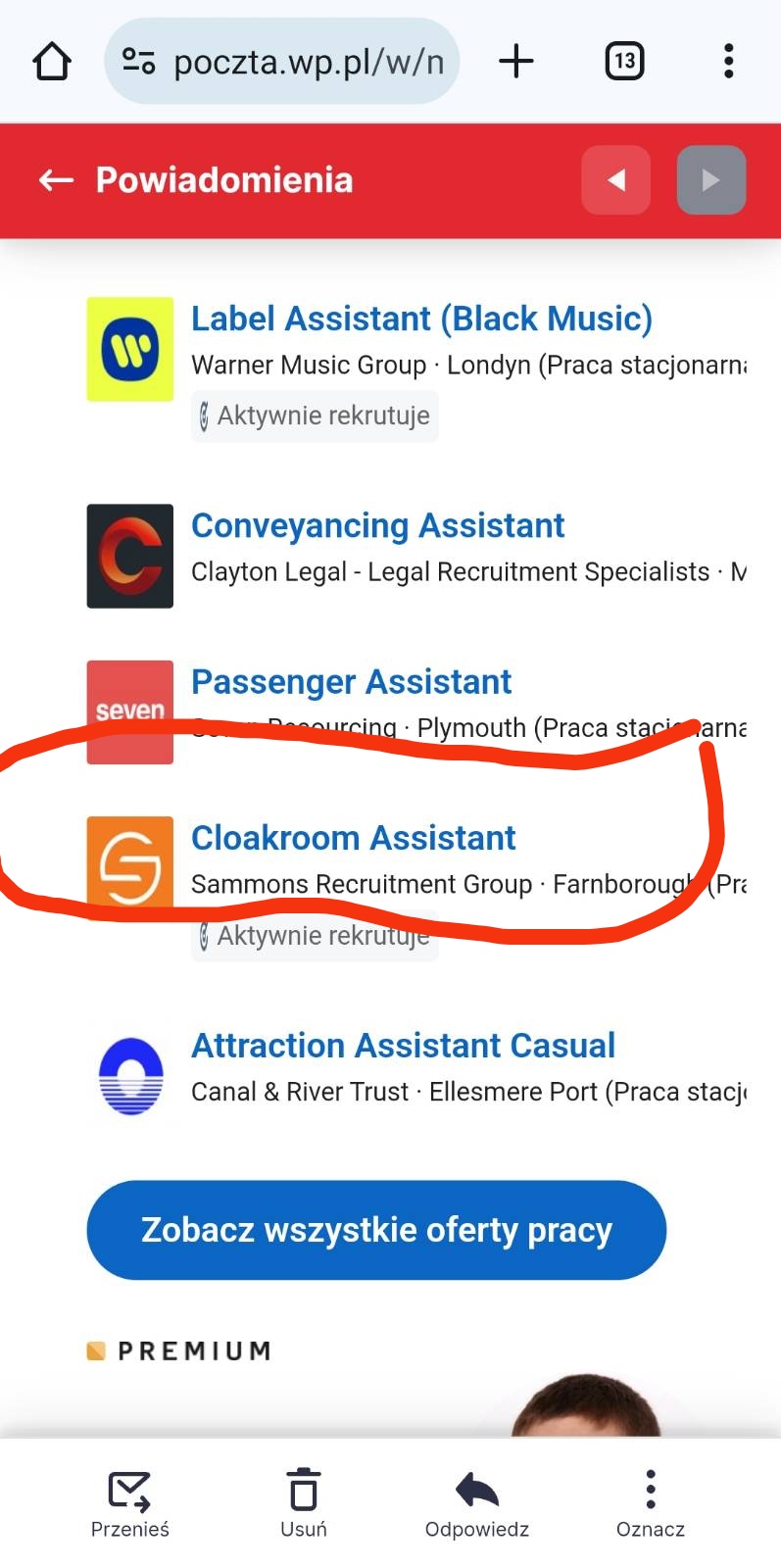Open the Passenger Assistant job link
Screen dimensions: 781x1568
tap(351, 681)
